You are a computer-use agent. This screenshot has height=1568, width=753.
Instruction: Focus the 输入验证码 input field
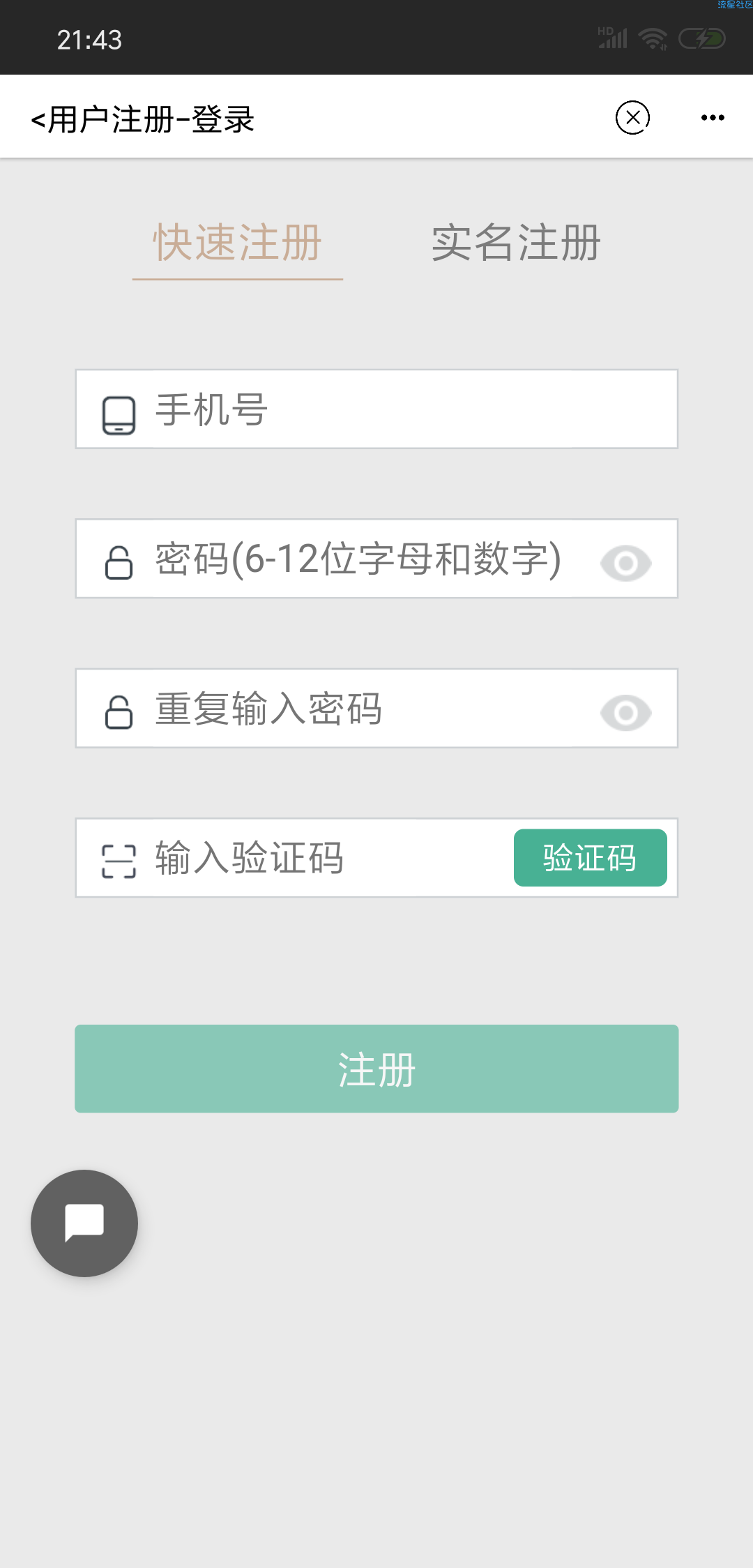coord(314,858)
